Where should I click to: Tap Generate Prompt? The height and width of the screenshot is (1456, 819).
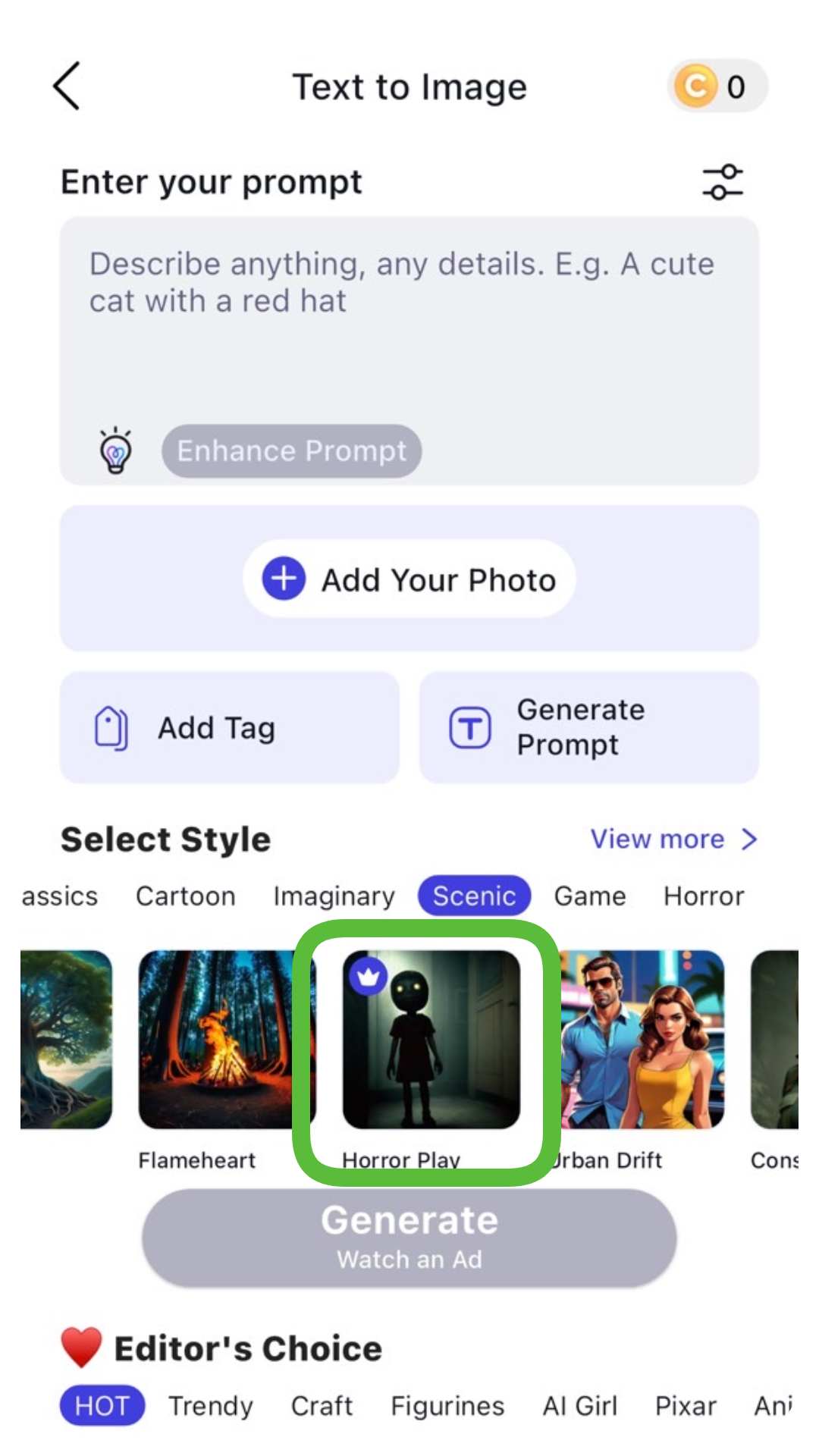point(588,728)
